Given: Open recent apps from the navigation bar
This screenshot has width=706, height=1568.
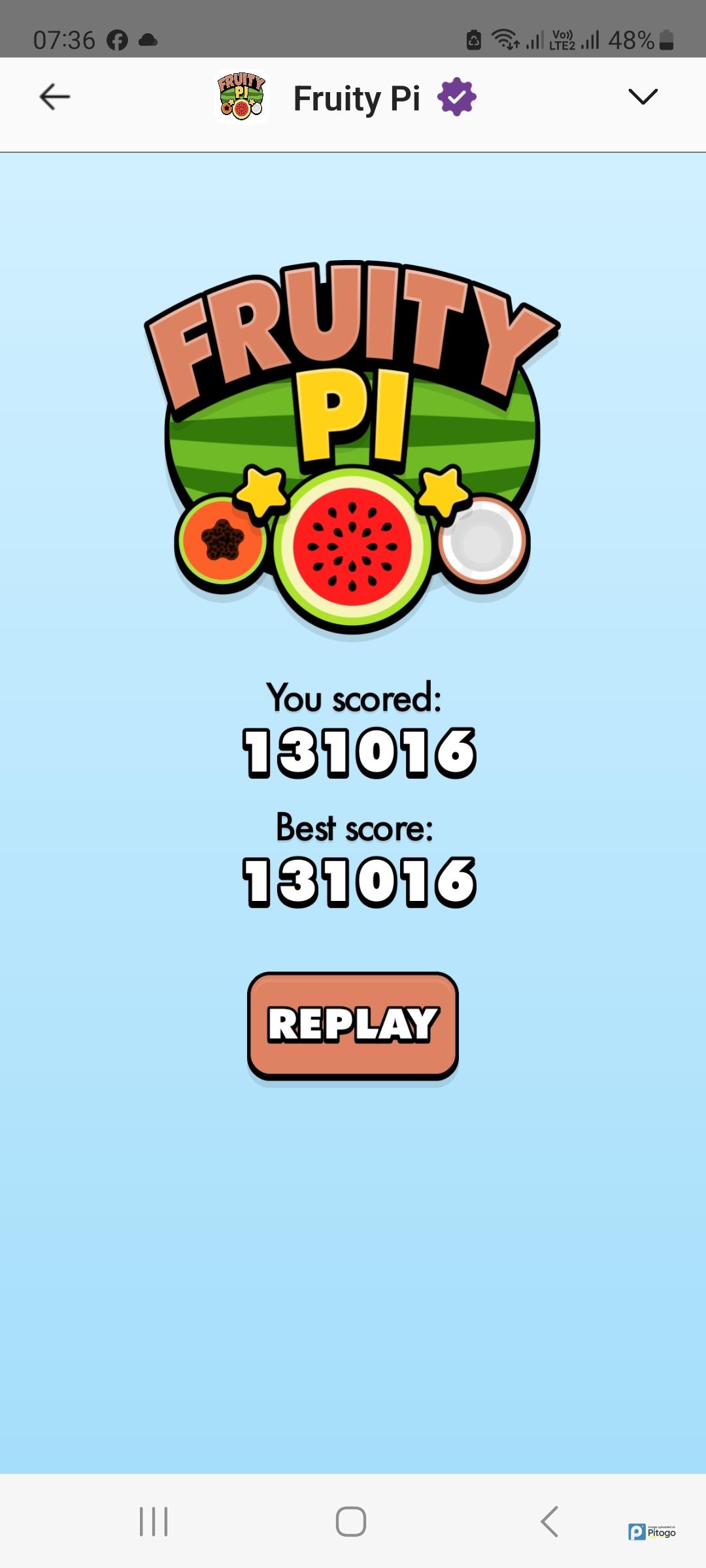Looking at the screenshot, I should (154, 1522).
